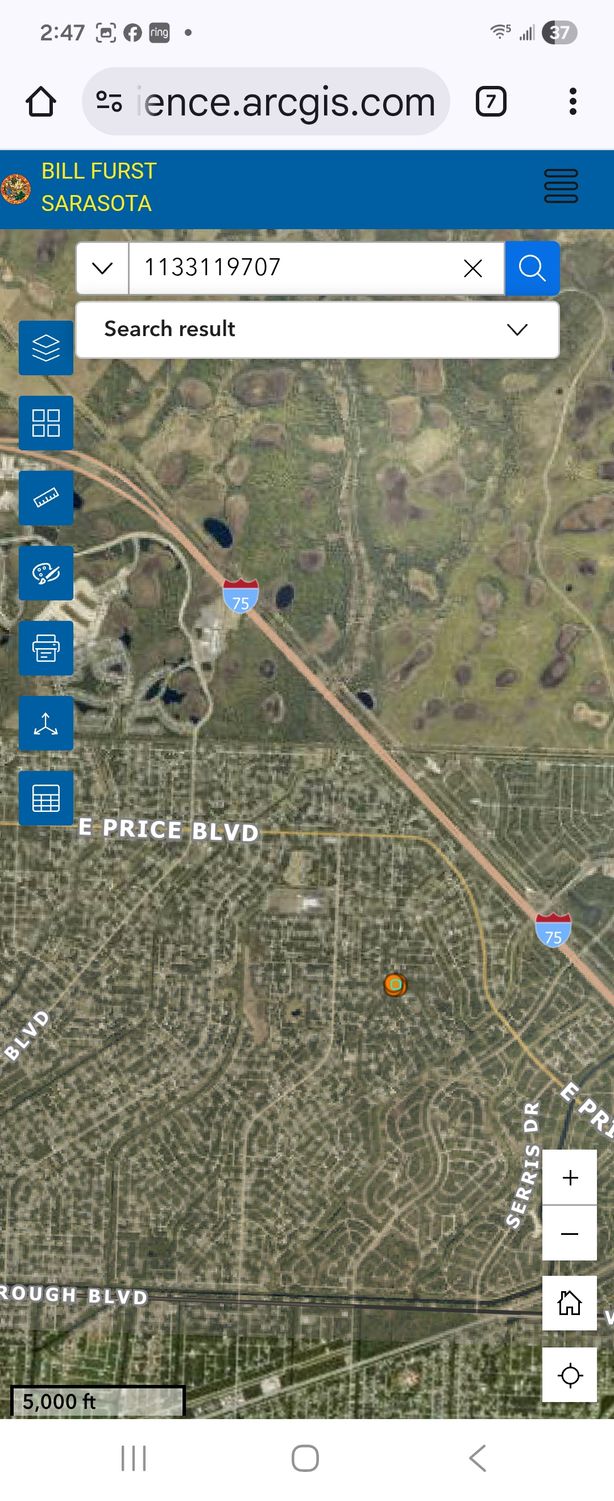Open the search source dropdown arrow
The image size is (614, 1501).
tap(102, 268)
